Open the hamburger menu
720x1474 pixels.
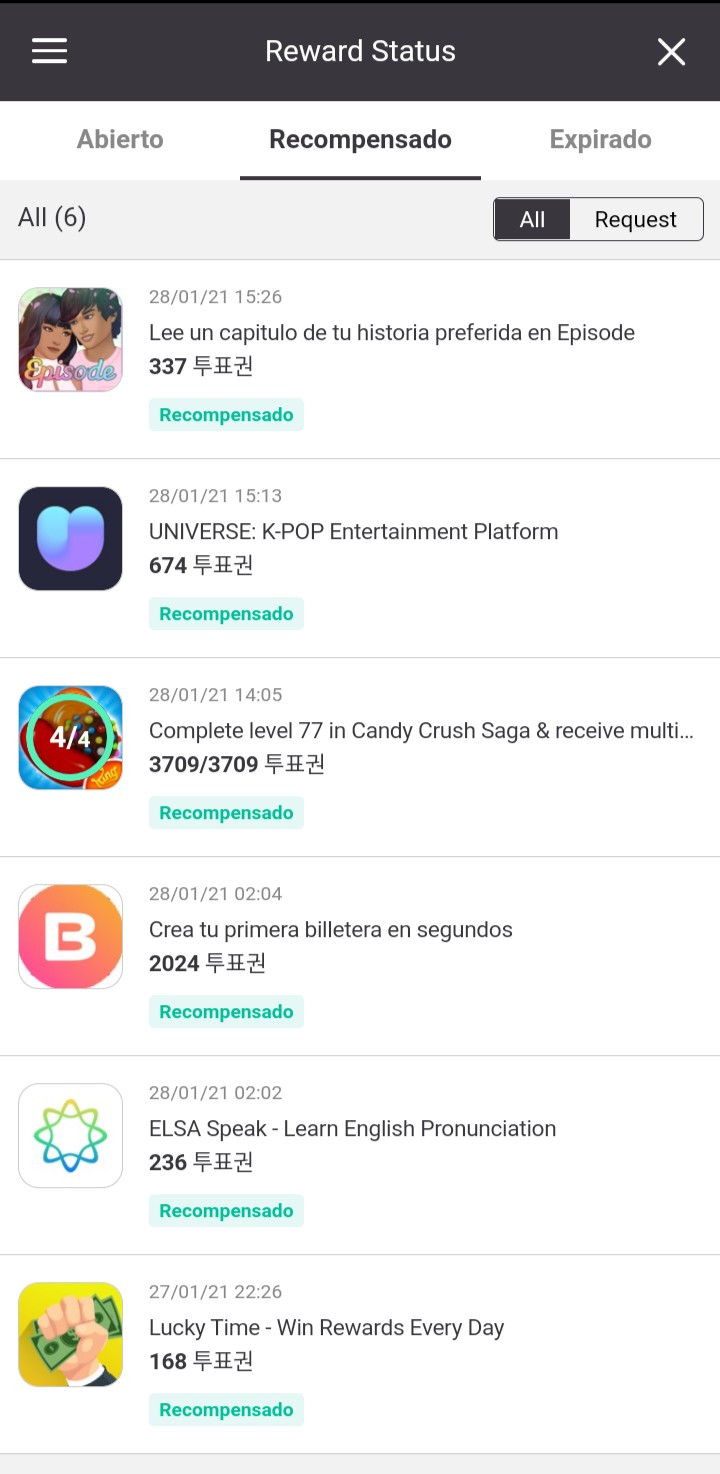[49, 51]
